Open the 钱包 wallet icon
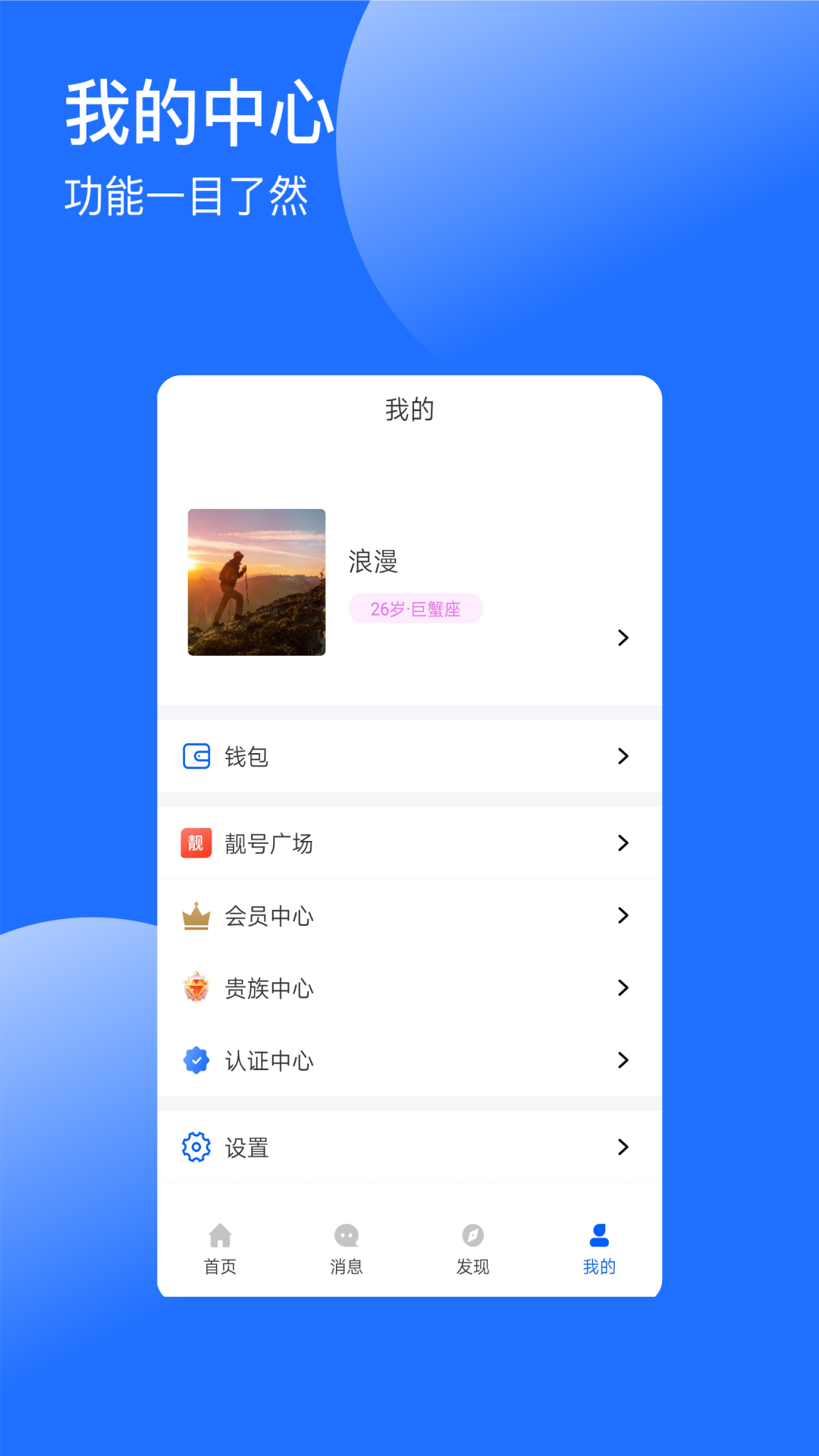 [x=196, y=756]
